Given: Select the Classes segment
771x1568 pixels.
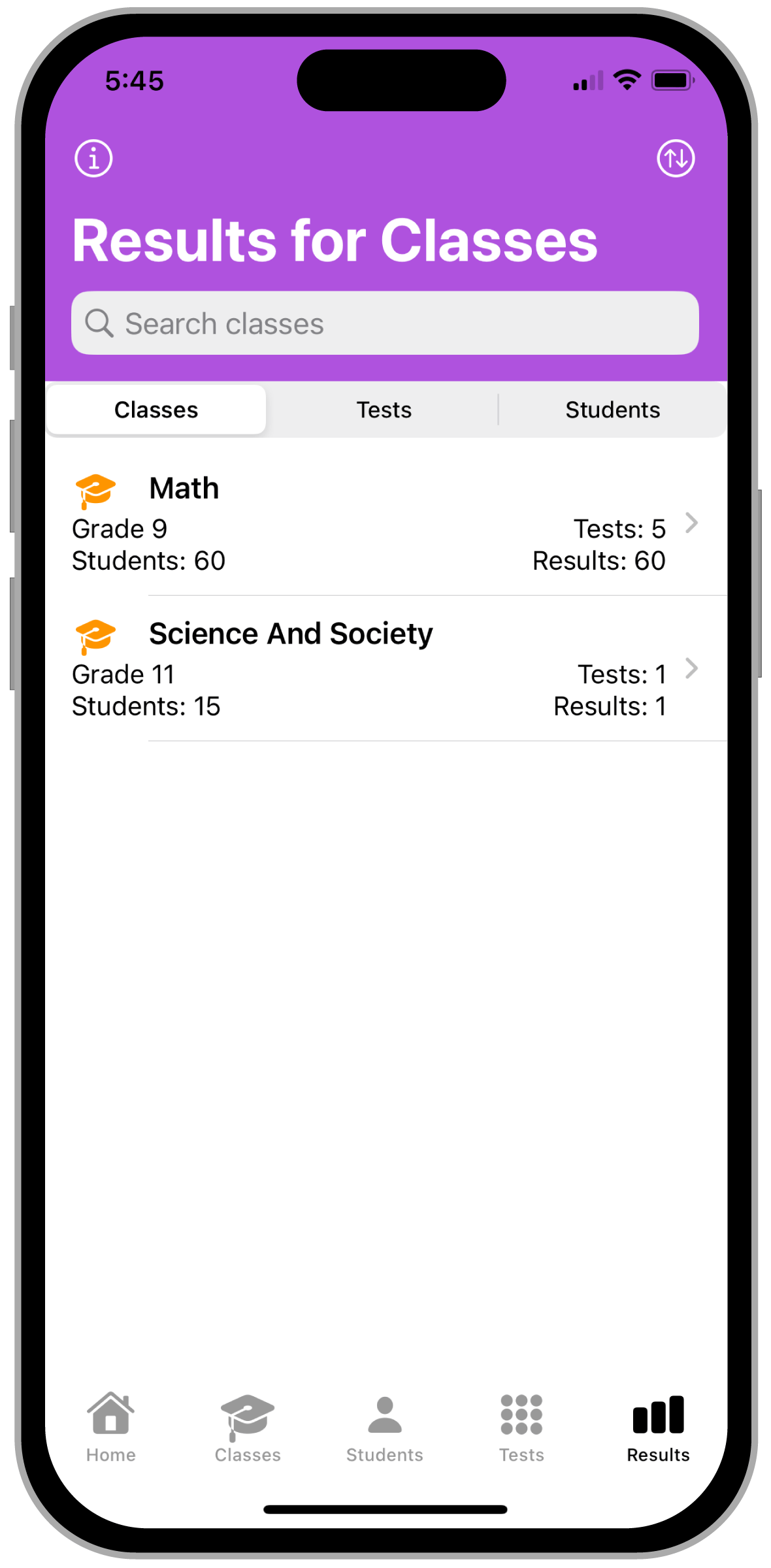Looking at the screenshot, I should coord(156,410).
